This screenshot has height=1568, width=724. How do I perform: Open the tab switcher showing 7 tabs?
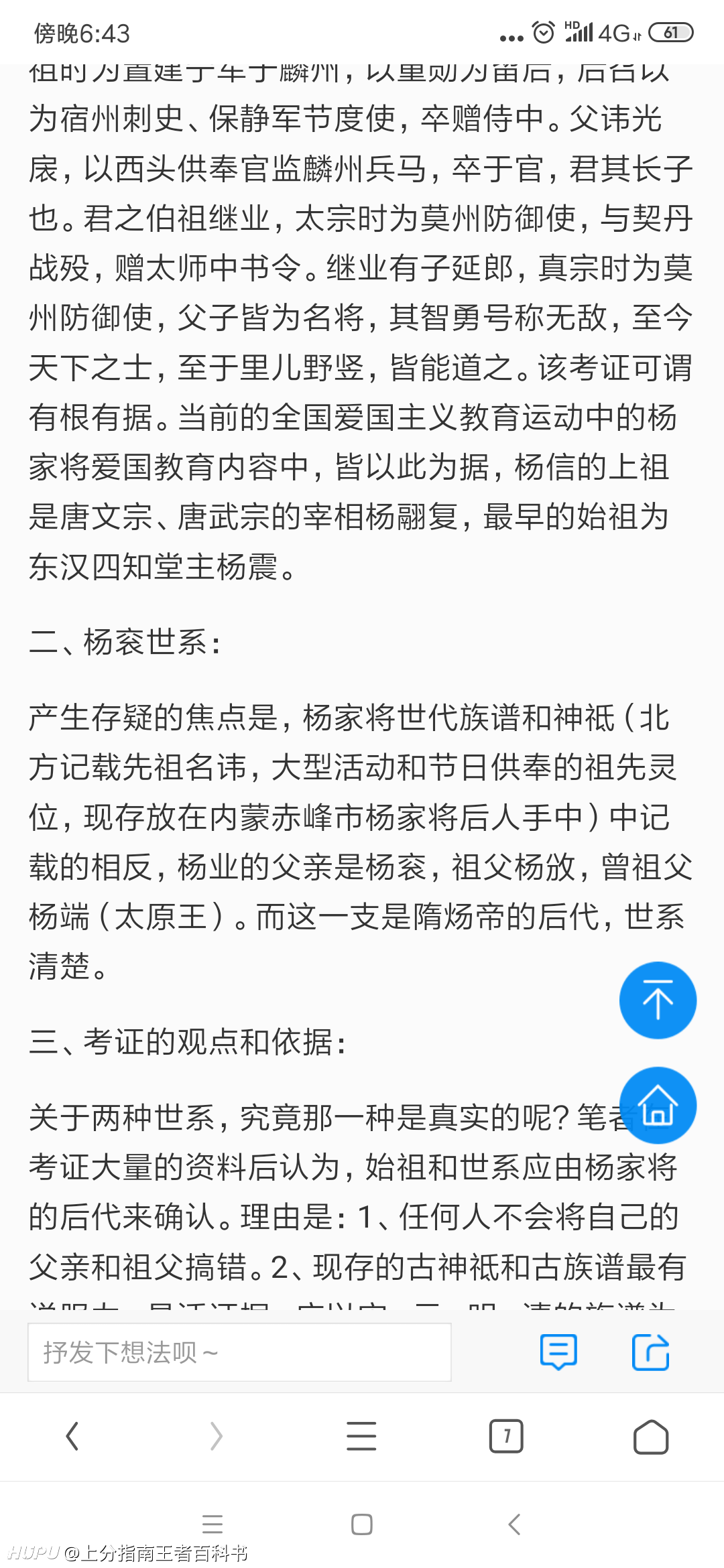click(x=506, y=1437)
